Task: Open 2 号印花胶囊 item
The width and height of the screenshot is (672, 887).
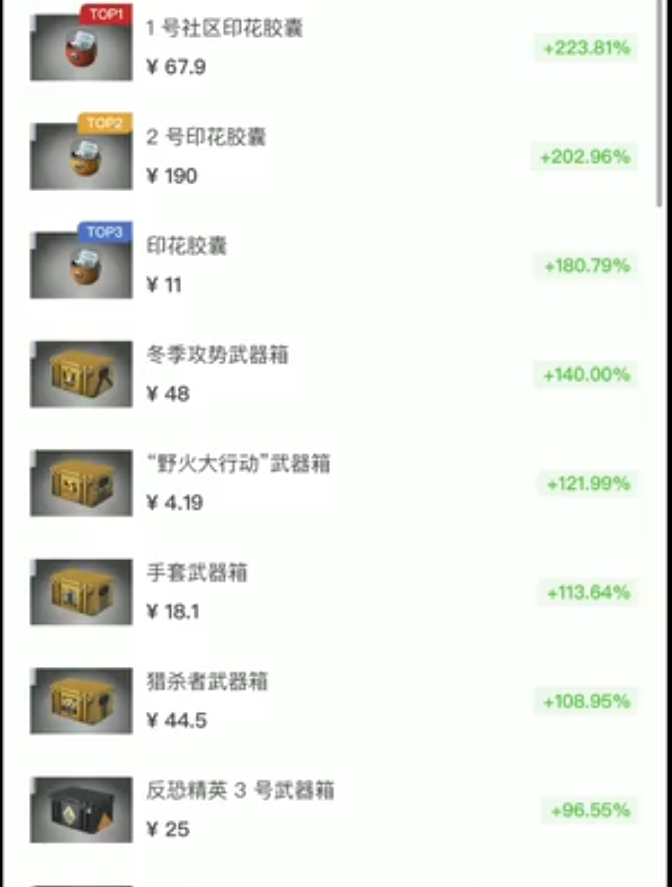Action: pyautogui.click(x=206, y=138)
